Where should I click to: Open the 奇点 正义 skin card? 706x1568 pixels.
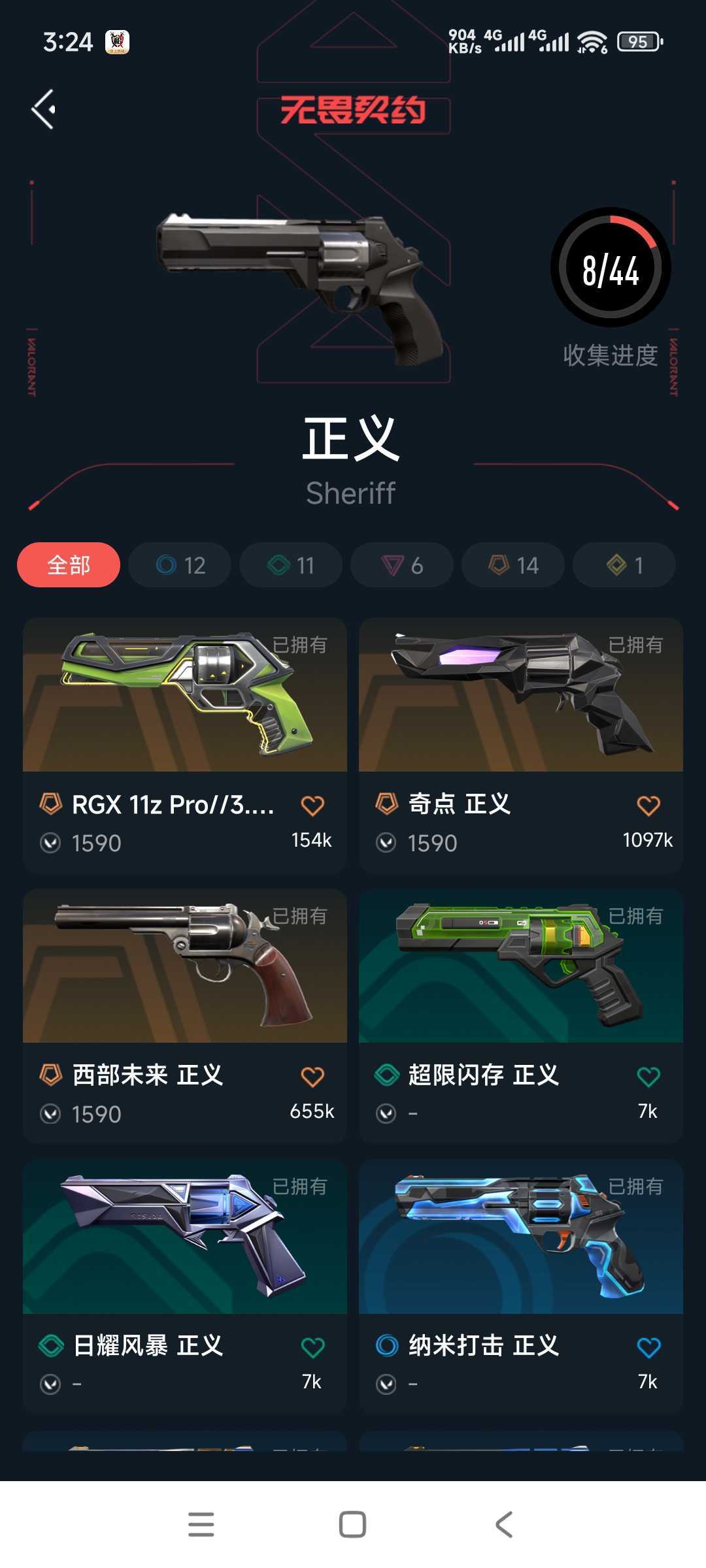[521, 745]
